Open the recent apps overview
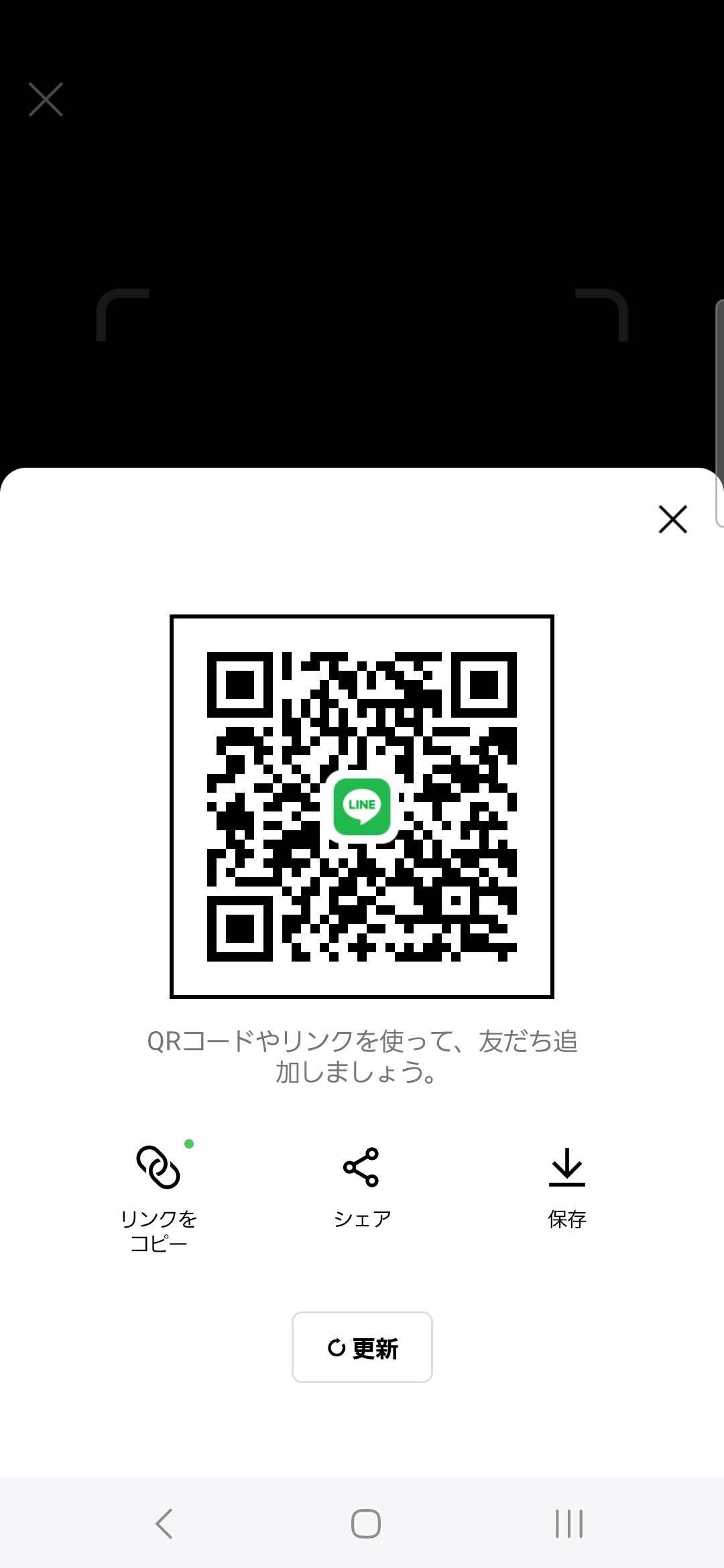The width and height of the screenshot is (724, 1568). point(569,1523)
